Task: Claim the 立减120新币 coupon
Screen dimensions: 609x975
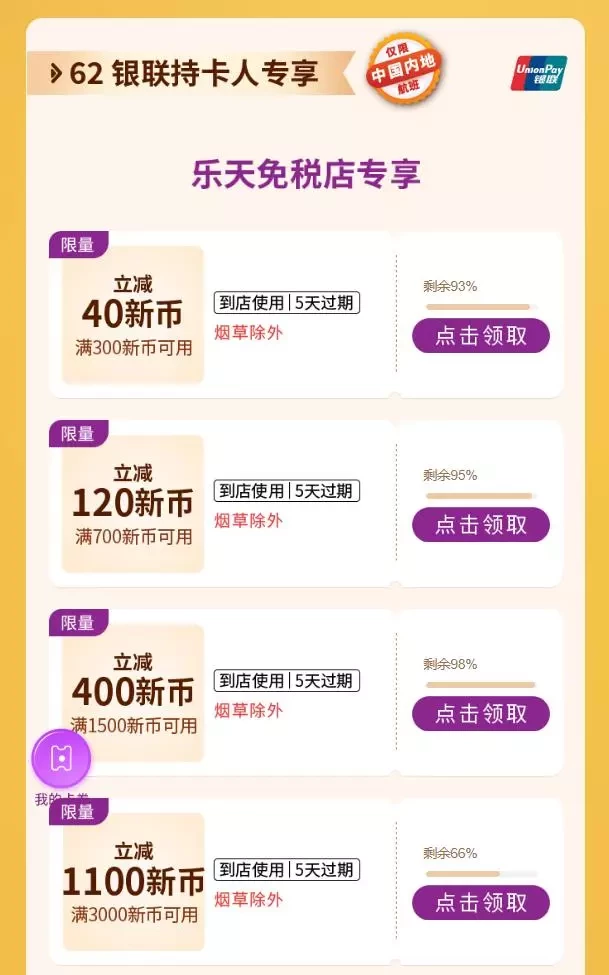Action: (481, 525)
